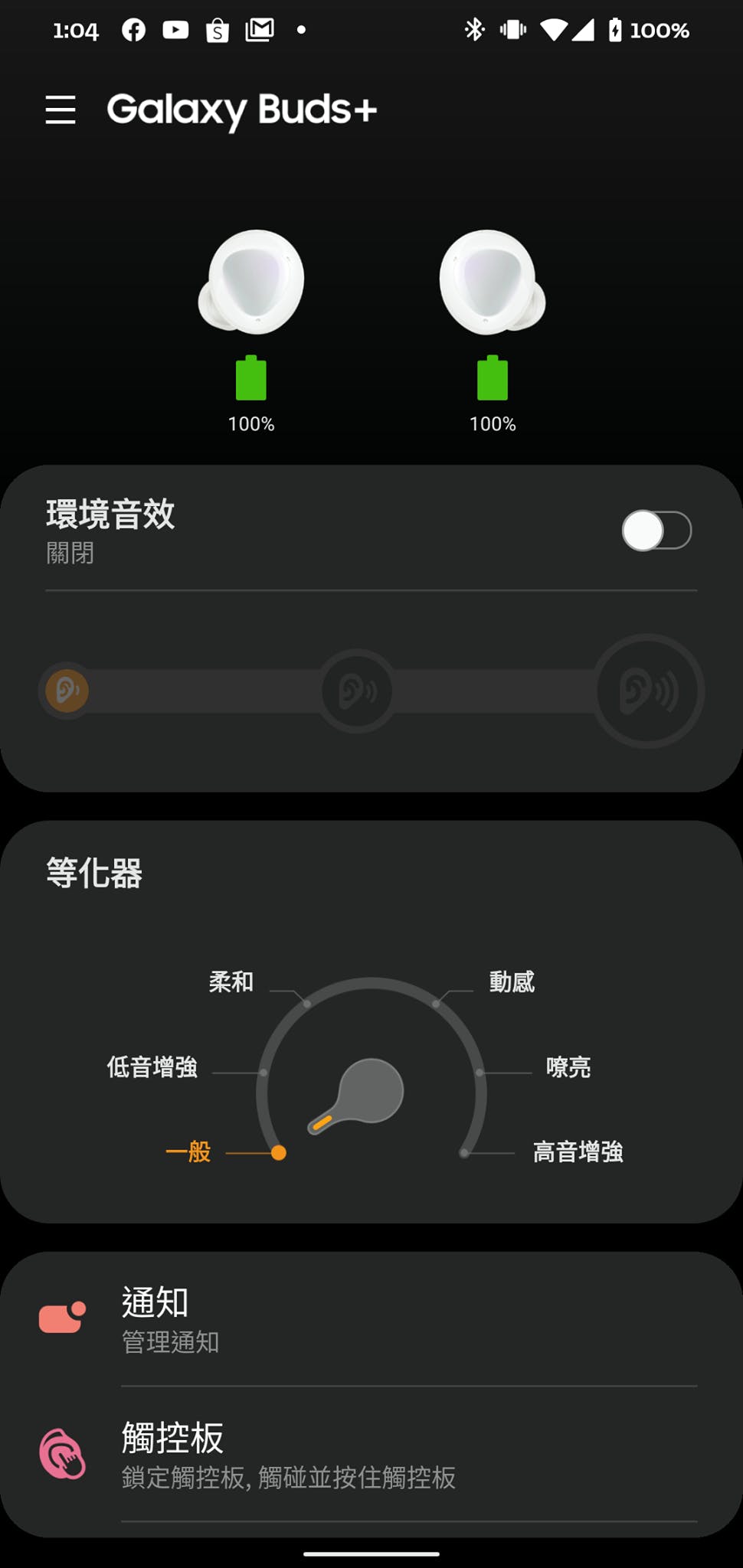Set ambient sound to highest level
The width and height of the screenshot is (743, 1568).
tap(648, 691)
